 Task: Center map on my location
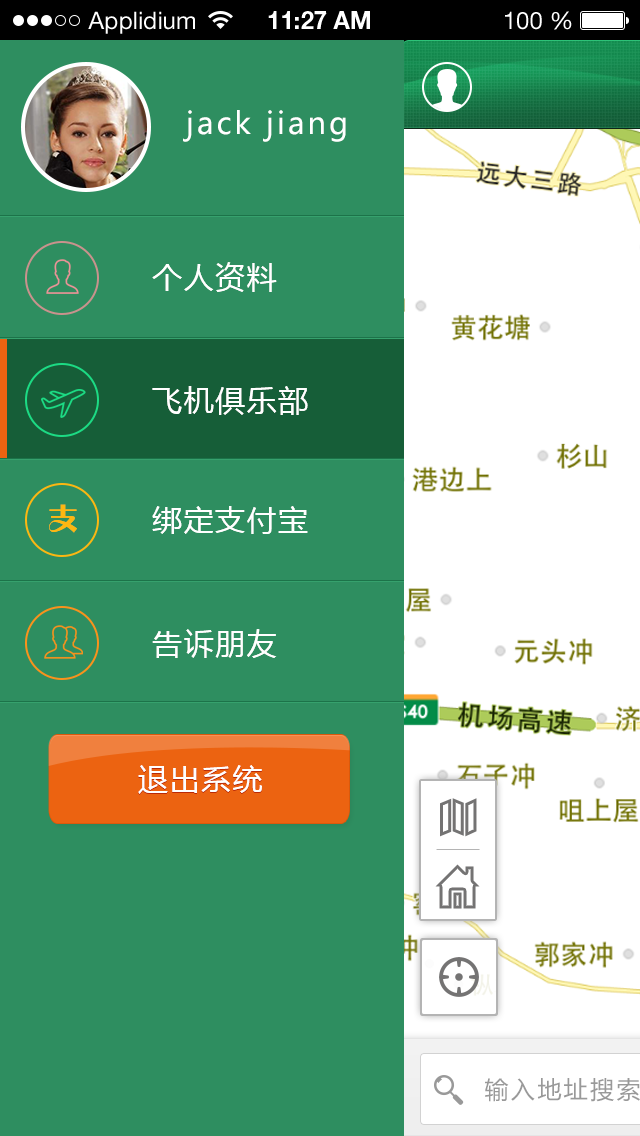(459, 977)
